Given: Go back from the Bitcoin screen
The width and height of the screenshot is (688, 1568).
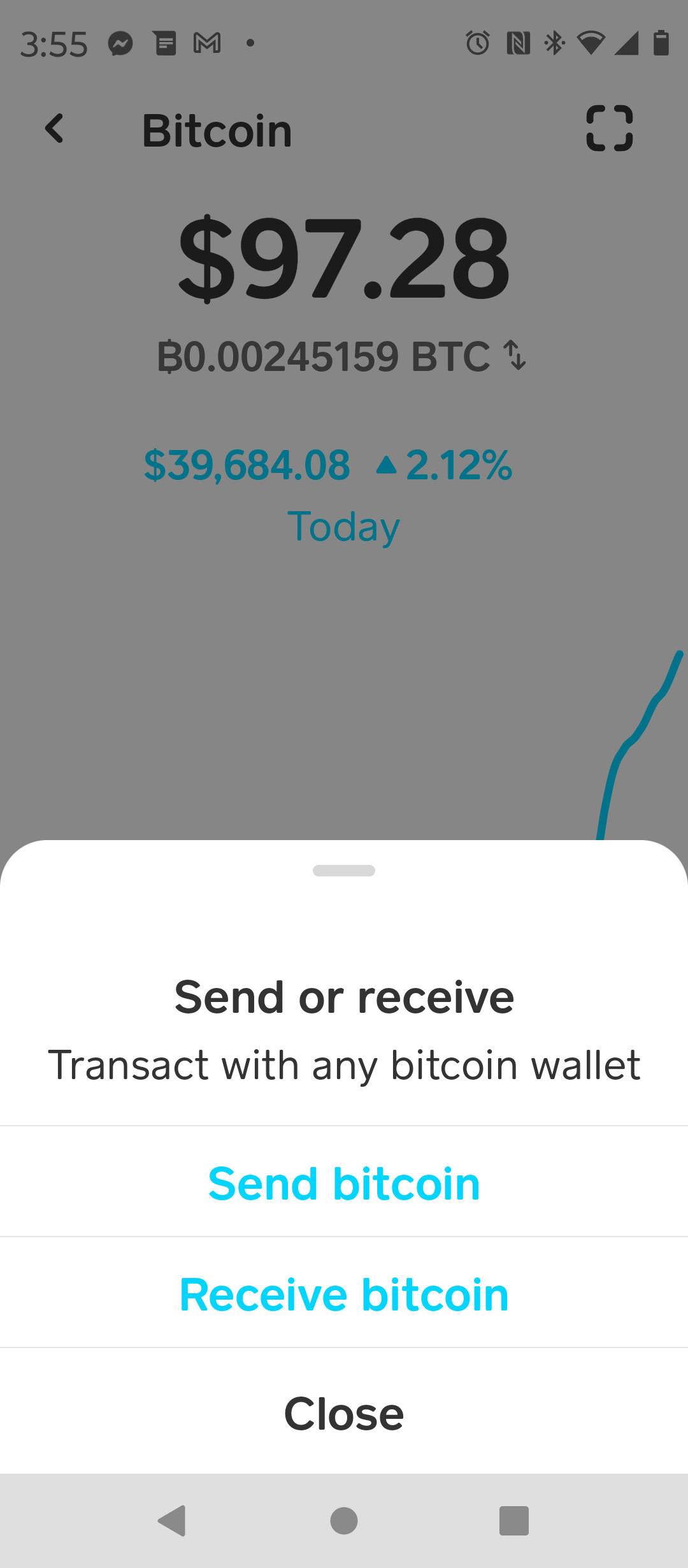Looking at the screenshot, I should coord(55,129).
